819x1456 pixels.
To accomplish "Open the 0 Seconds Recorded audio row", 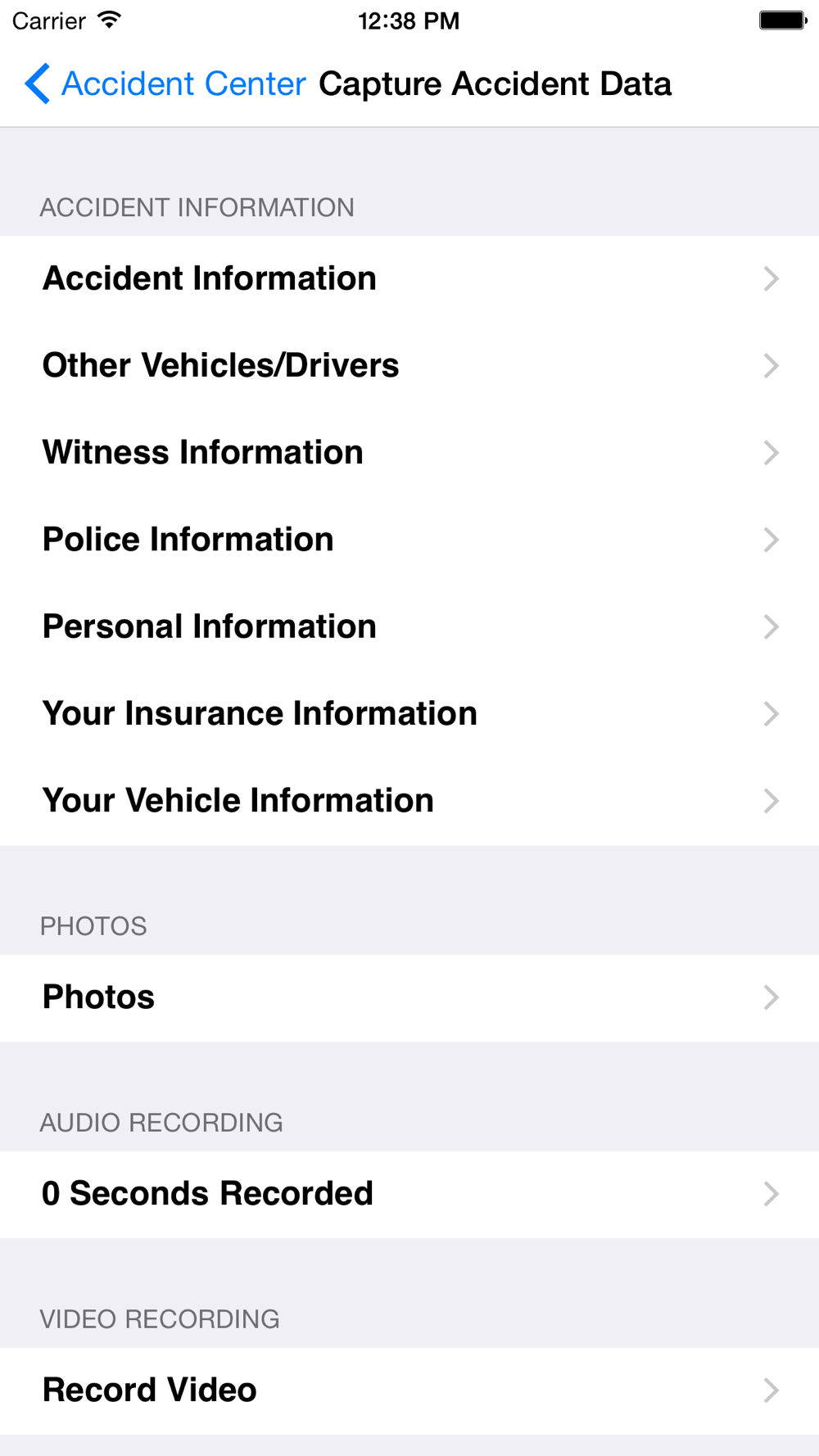I will [x=409, y=1194].
